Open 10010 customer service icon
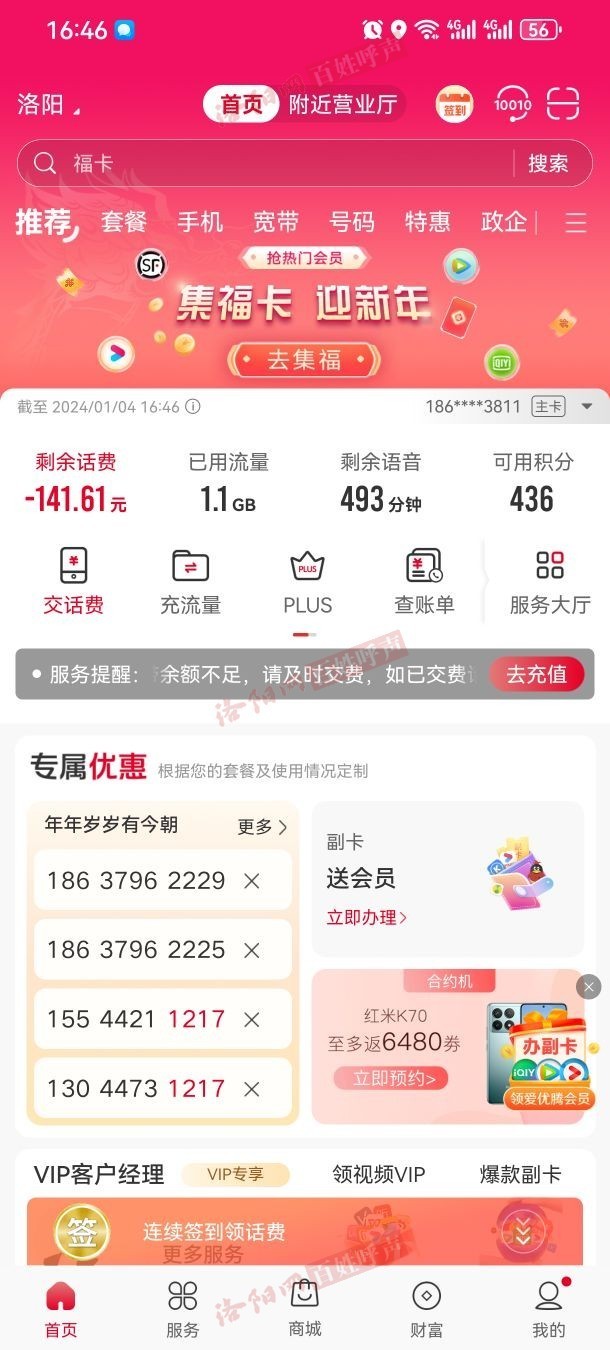This screenshot has width=610, height=1350. 512,104
